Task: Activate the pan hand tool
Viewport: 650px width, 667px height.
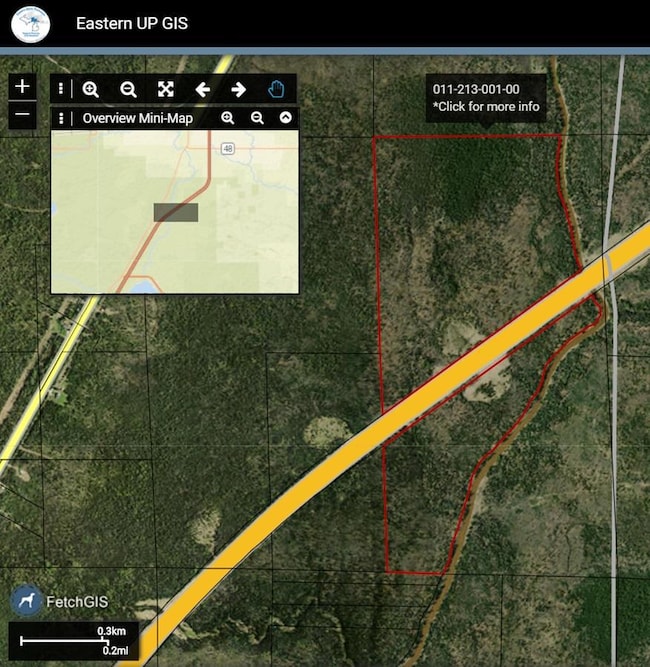Action: (276, 89)
